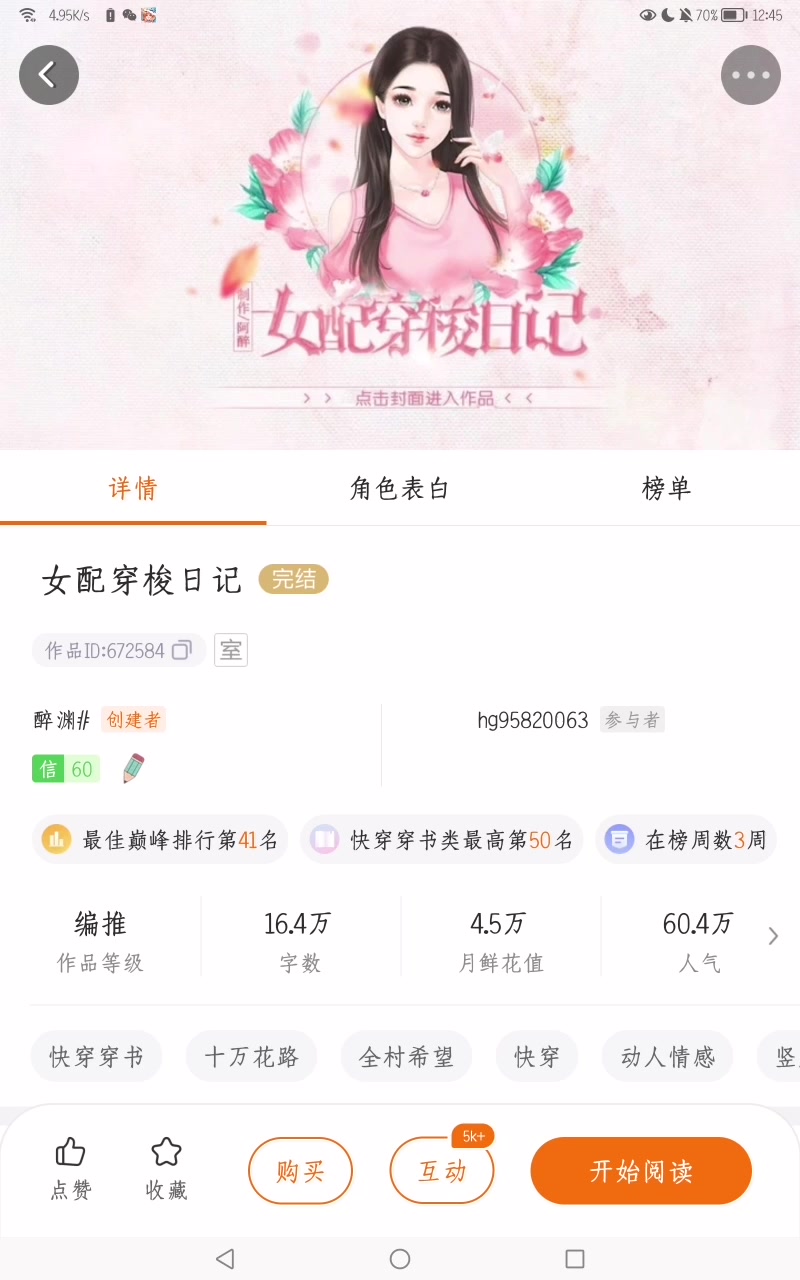Switch to the 榜单 tab

[x=666, y=488]
